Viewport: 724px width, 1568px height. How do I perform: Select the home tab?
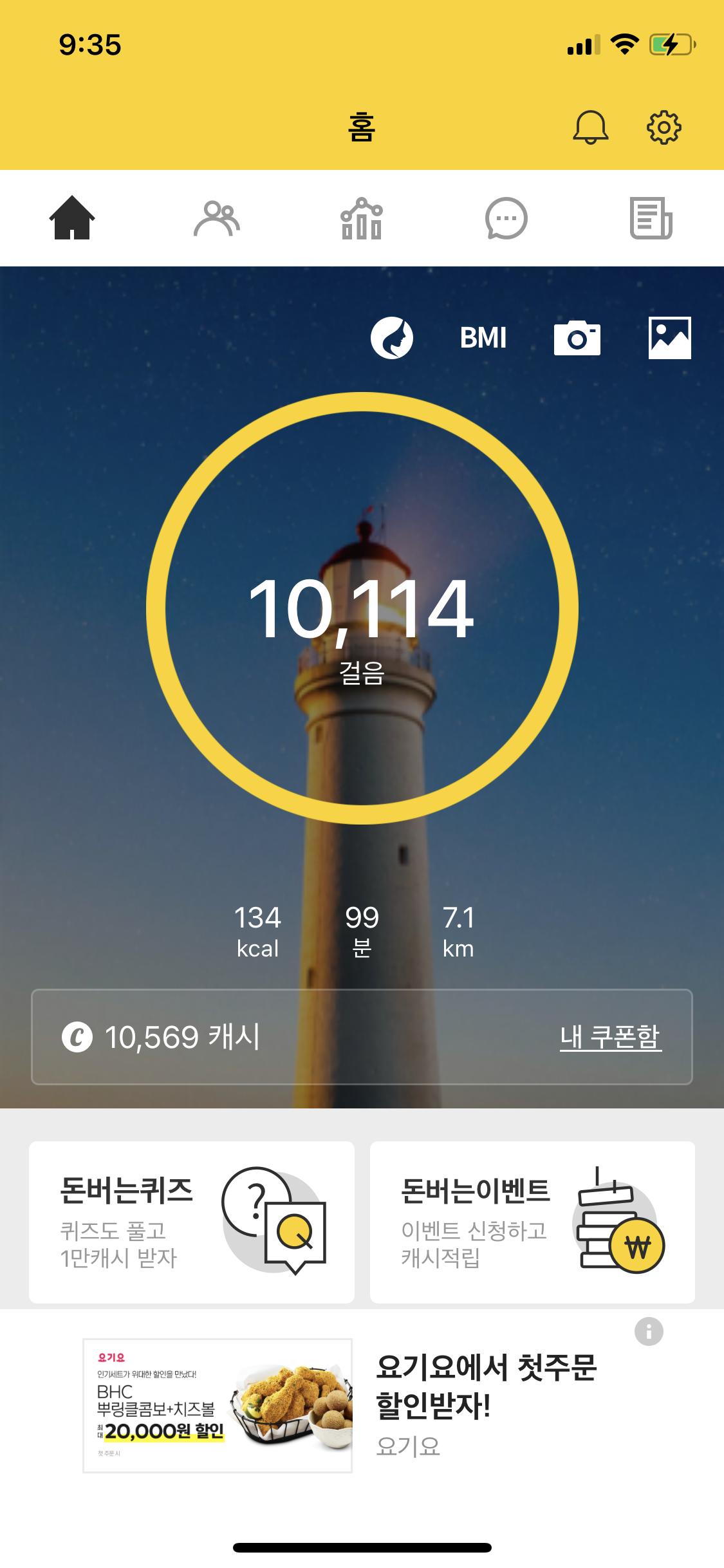72,219
